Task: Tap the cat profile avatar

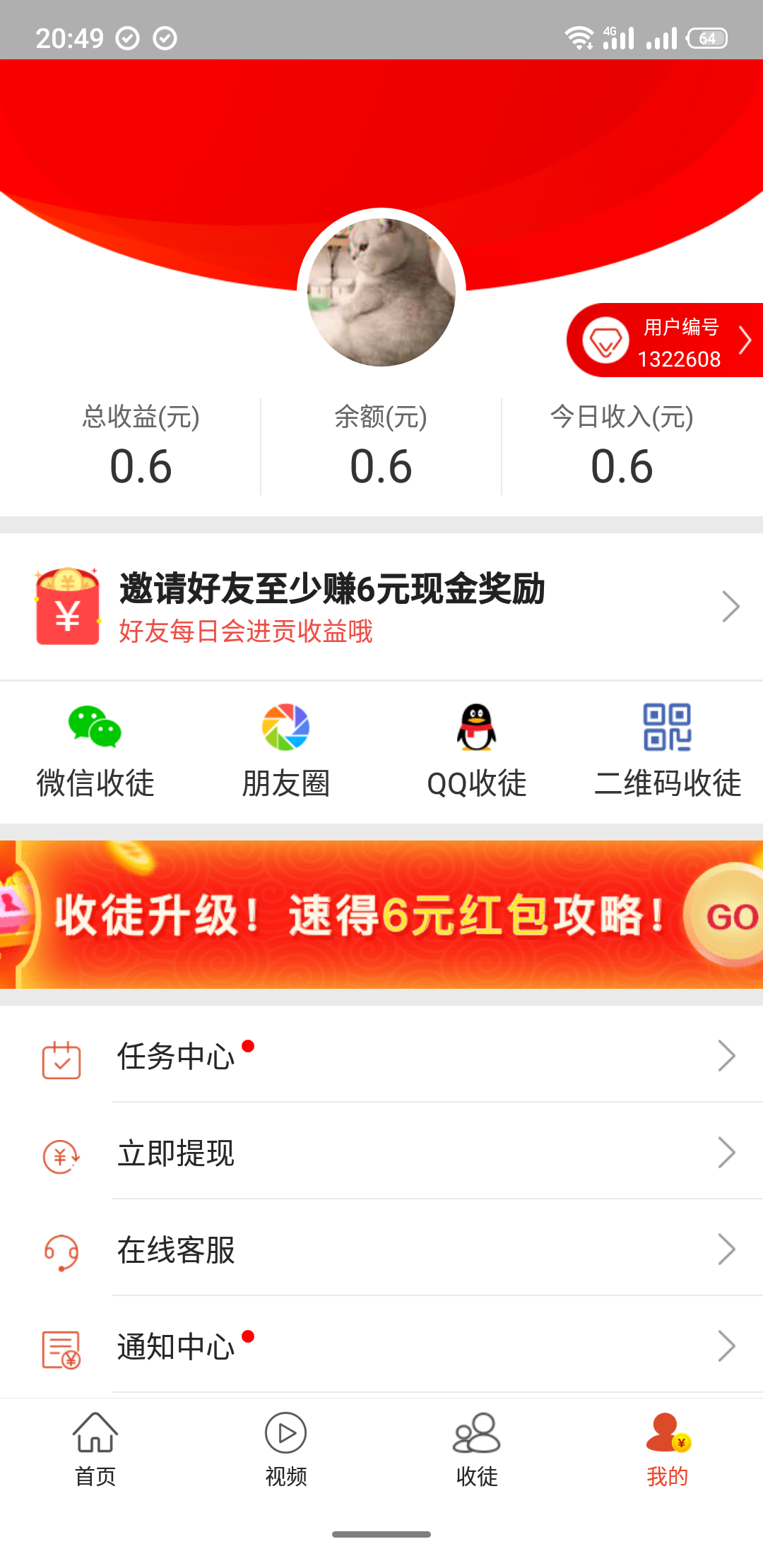Action: point(381,291)
